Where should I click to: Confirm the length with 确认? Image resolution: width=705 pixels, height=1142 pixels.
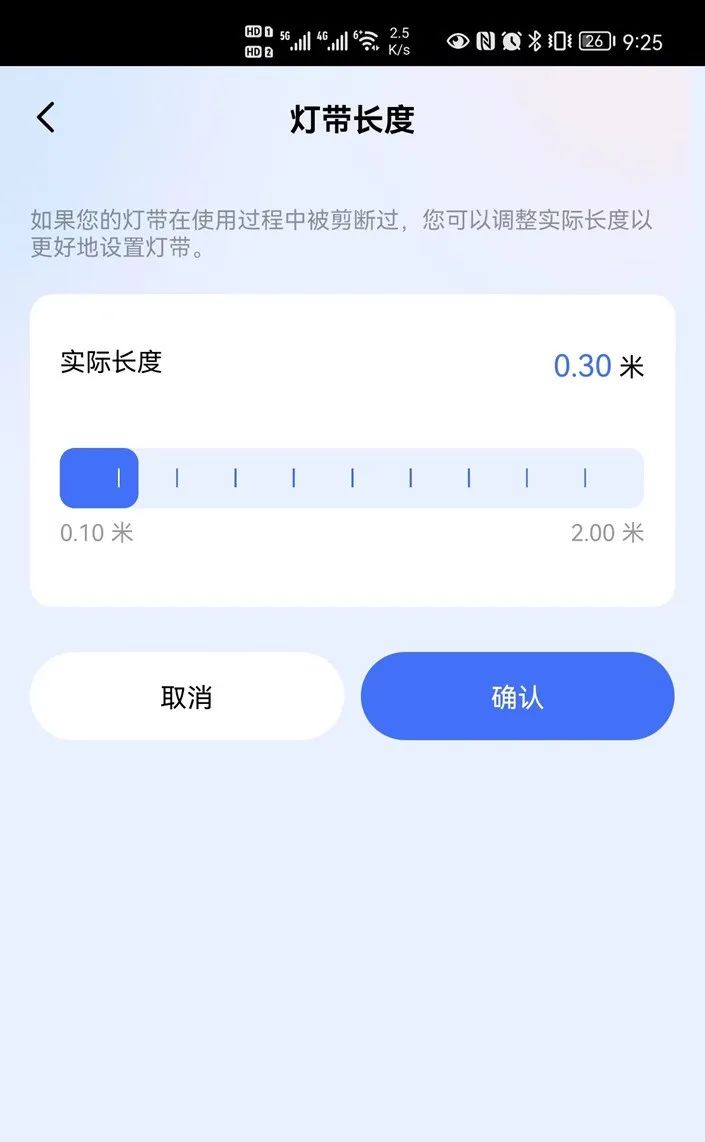pyautogui.click(x=517, y=697)
